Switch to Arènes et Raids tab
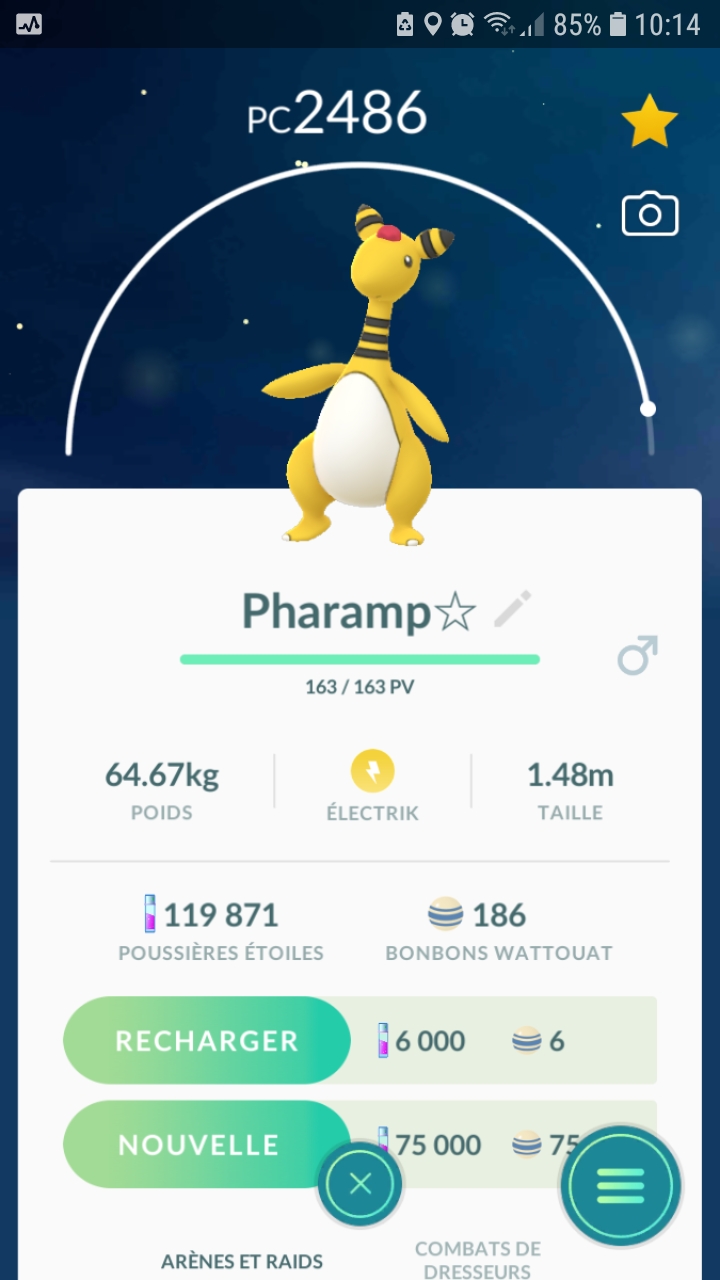The image size is (720, 1280). click(242, 1261)
